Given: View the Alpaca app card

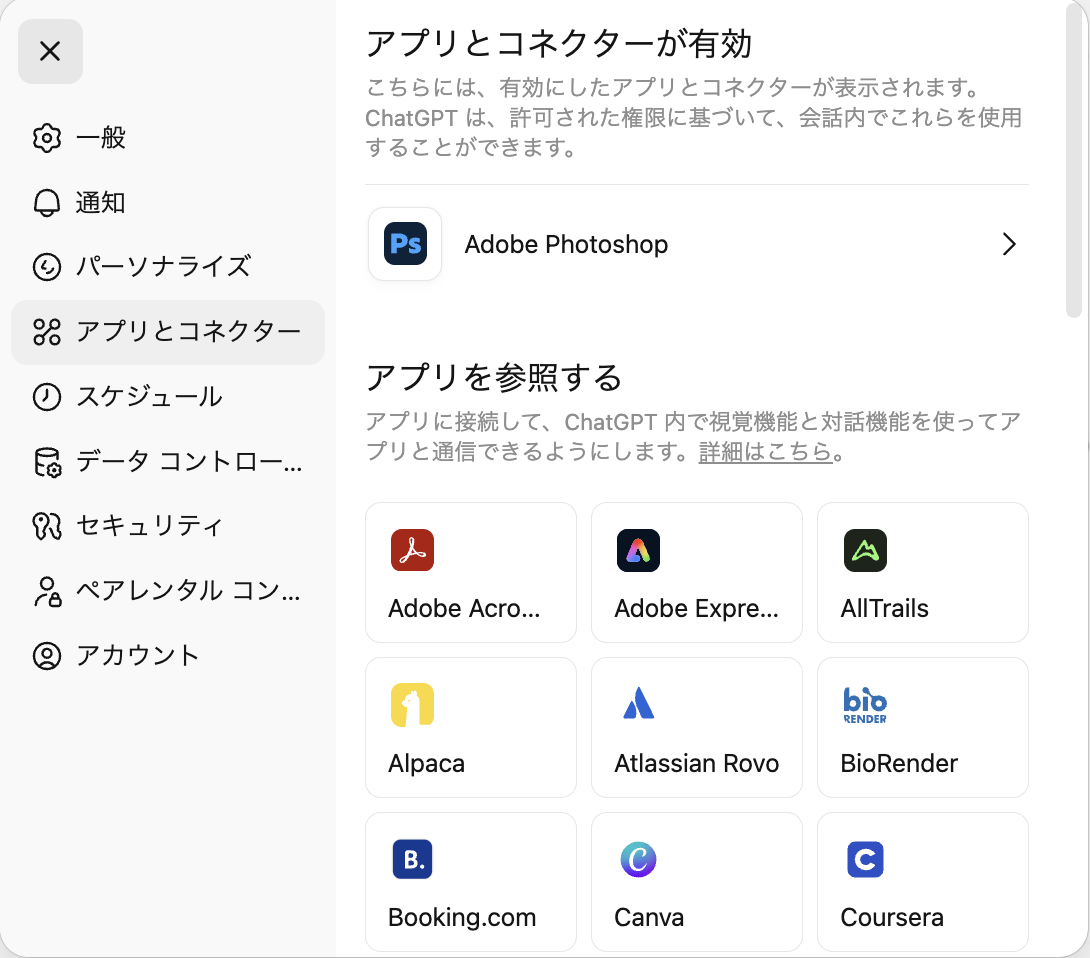Looking at the screenshot, I should click(471, 727).
